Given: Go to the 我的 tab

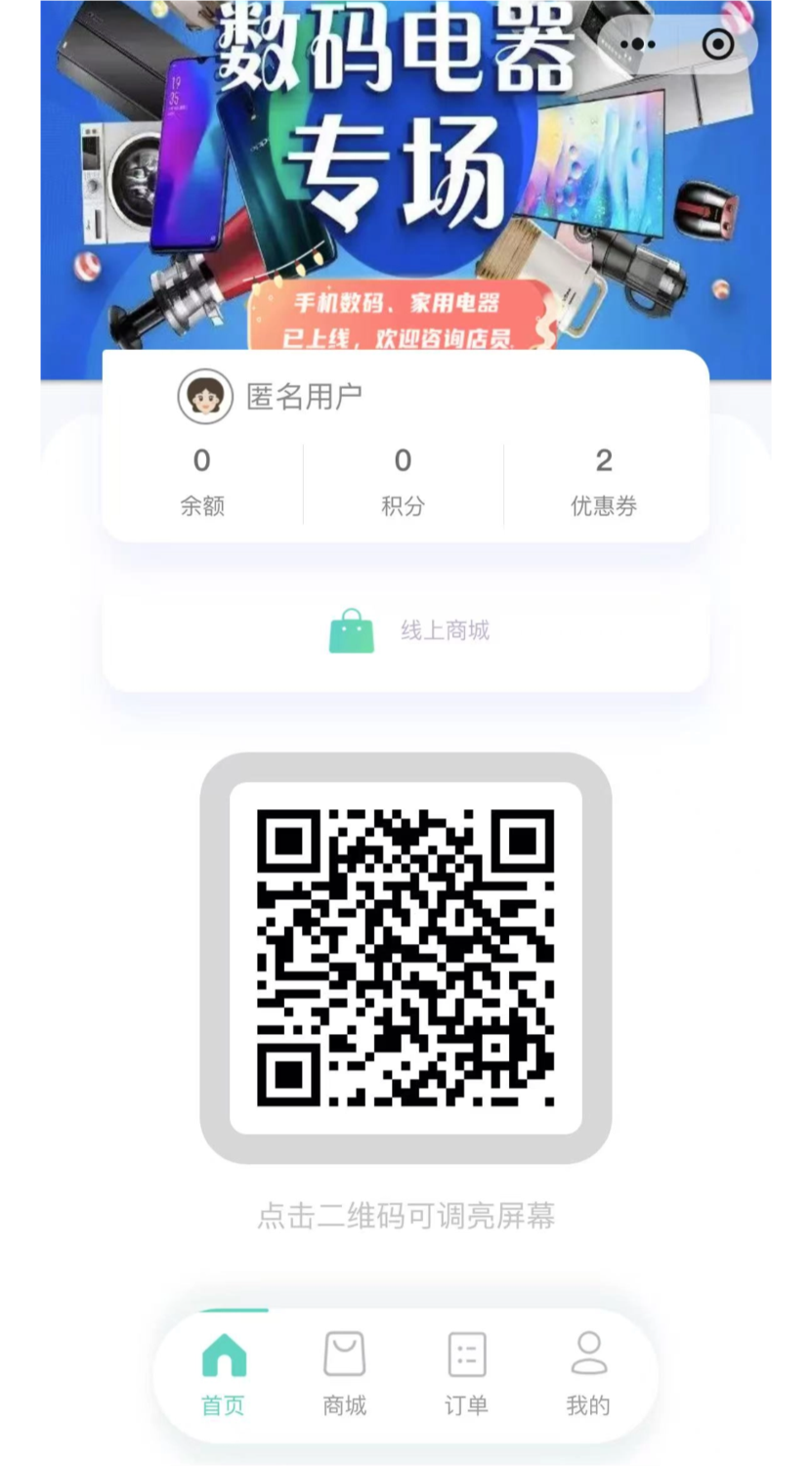Looking at the screenshot, I should coord(588,1374).
